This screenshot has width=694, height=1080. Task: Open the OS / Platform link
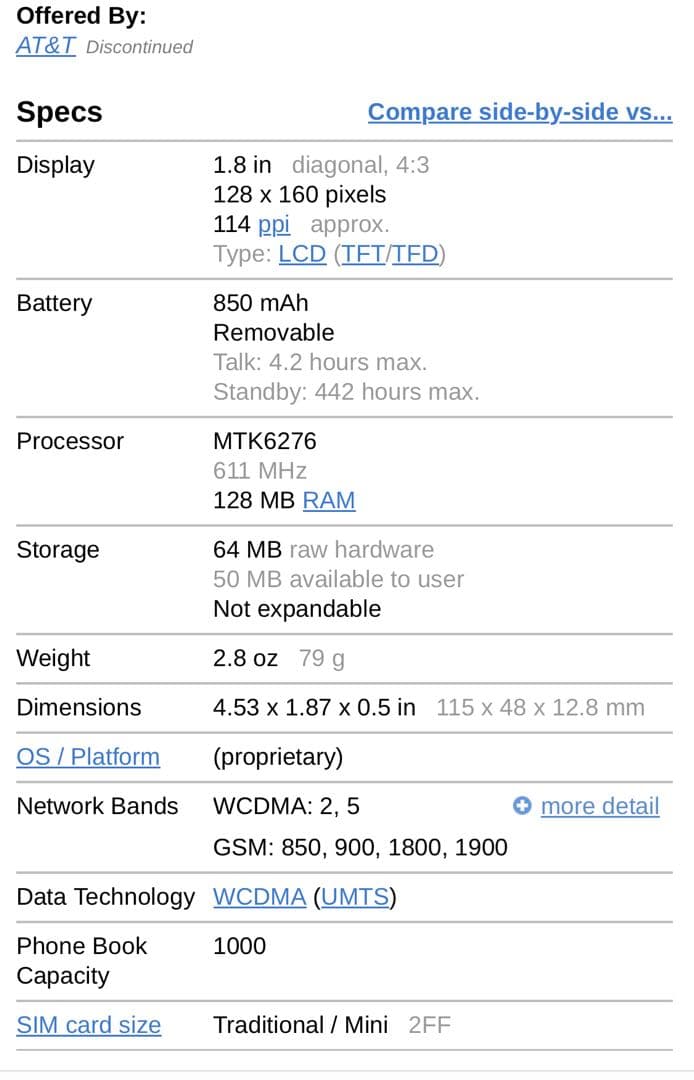(88, 757)
